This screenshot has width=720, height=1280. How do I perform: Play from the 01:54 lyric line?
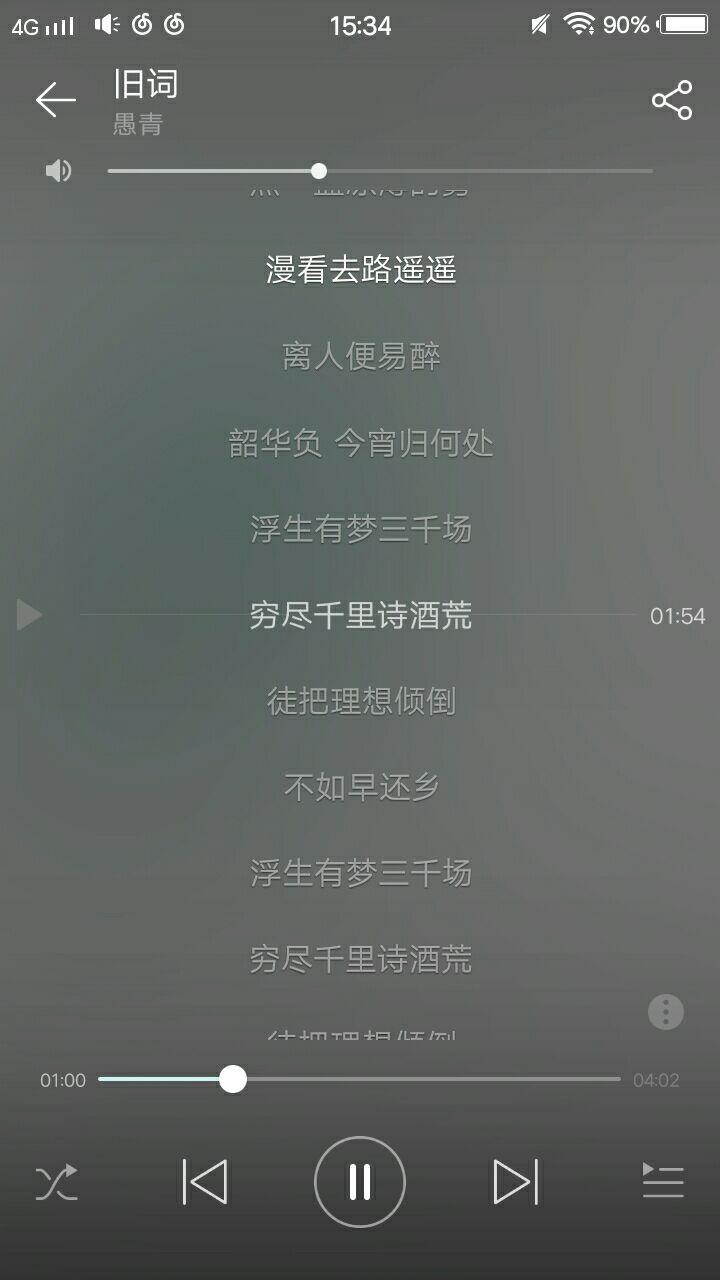point(30,615)
